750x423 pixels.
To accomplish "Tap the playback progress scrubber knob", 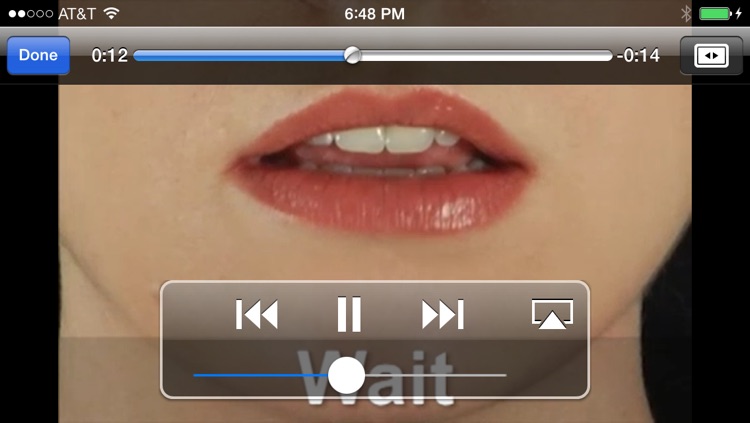I will coord(352,56).
